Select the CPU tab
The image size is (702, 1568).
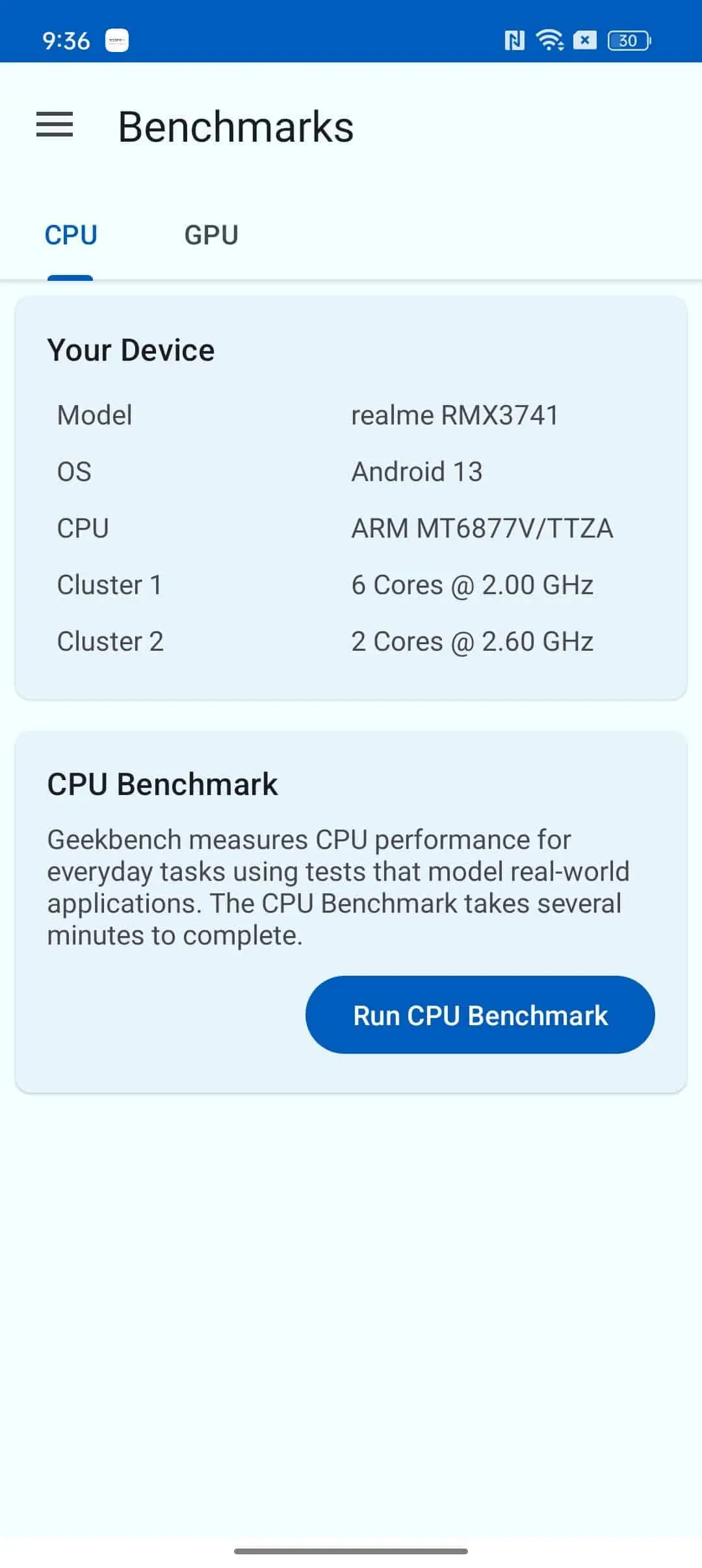click(71, 235)
